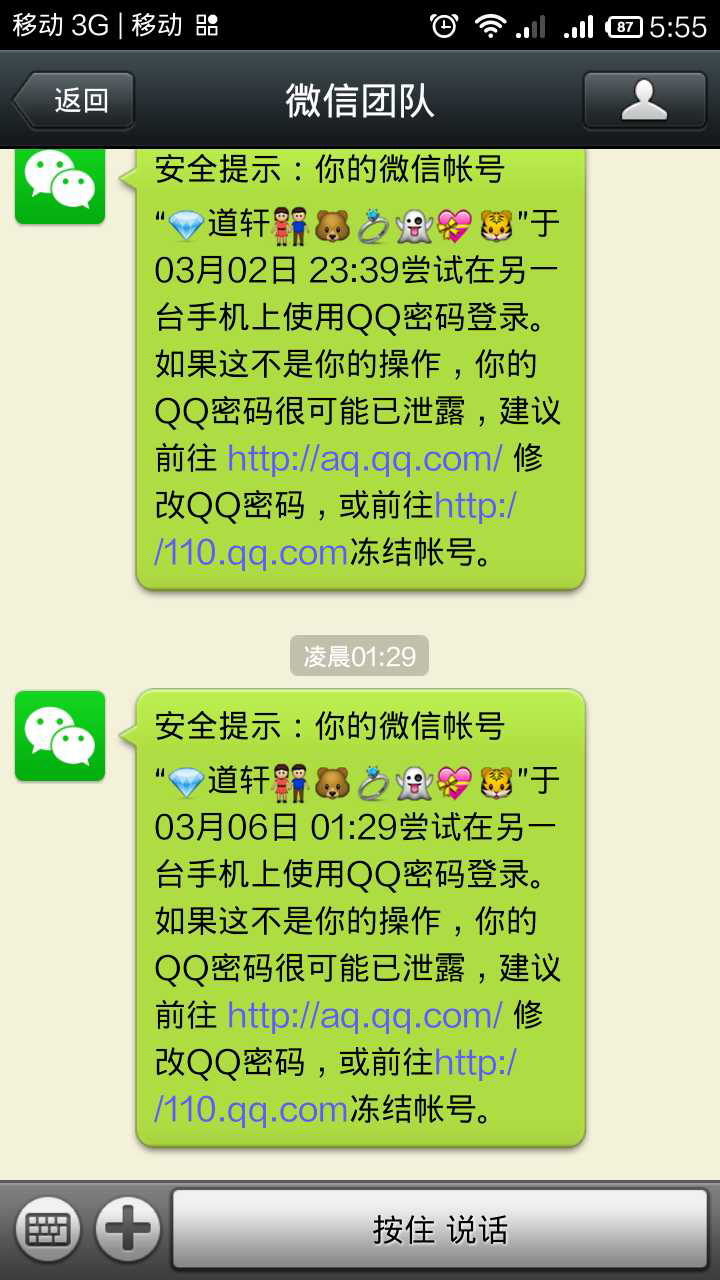Open the aq.qq.com link in 01:29 message

click(365, 1015)
